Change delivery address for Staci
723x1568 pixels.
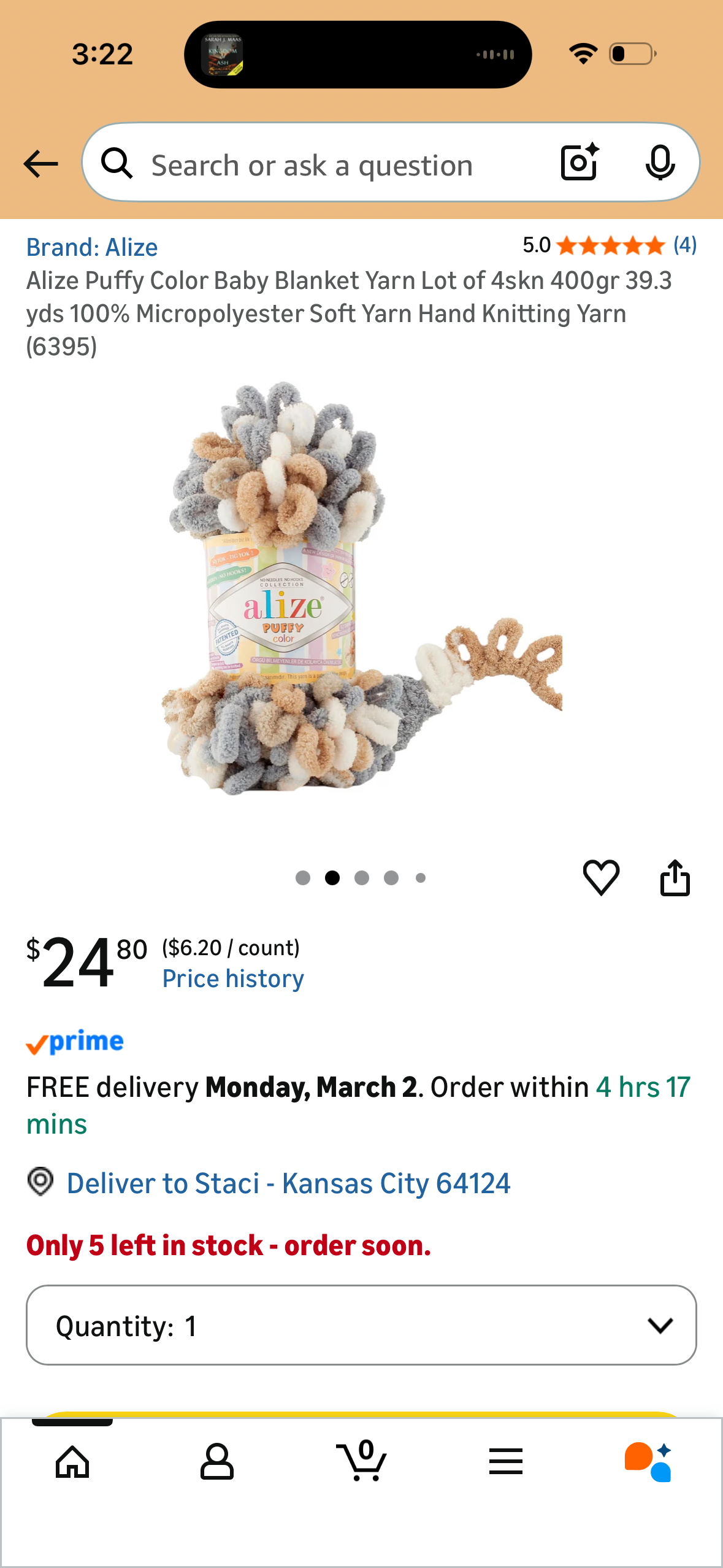288,1183
